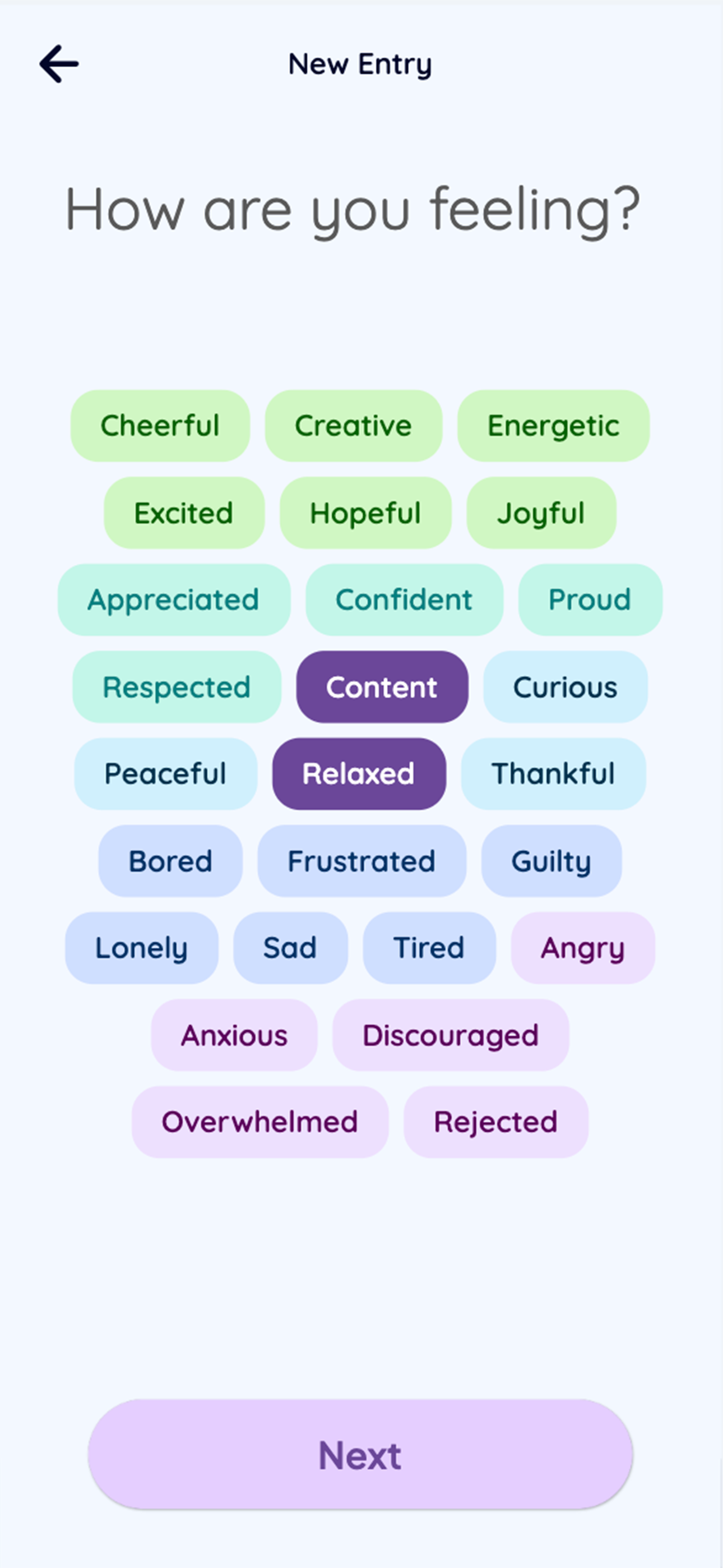Deselect the Content chip

(382, 686)
